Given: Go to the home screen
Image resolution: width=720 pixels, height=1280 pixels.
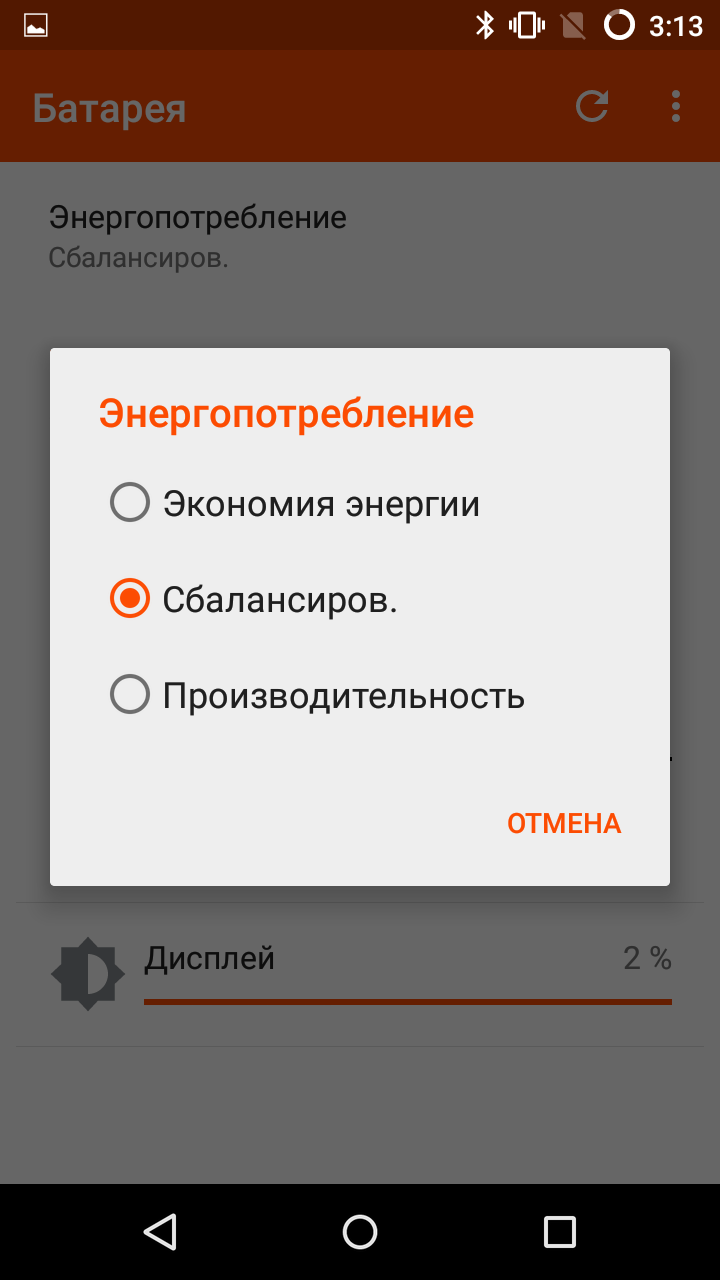Looking at the screenshot, I should 360,1231.
